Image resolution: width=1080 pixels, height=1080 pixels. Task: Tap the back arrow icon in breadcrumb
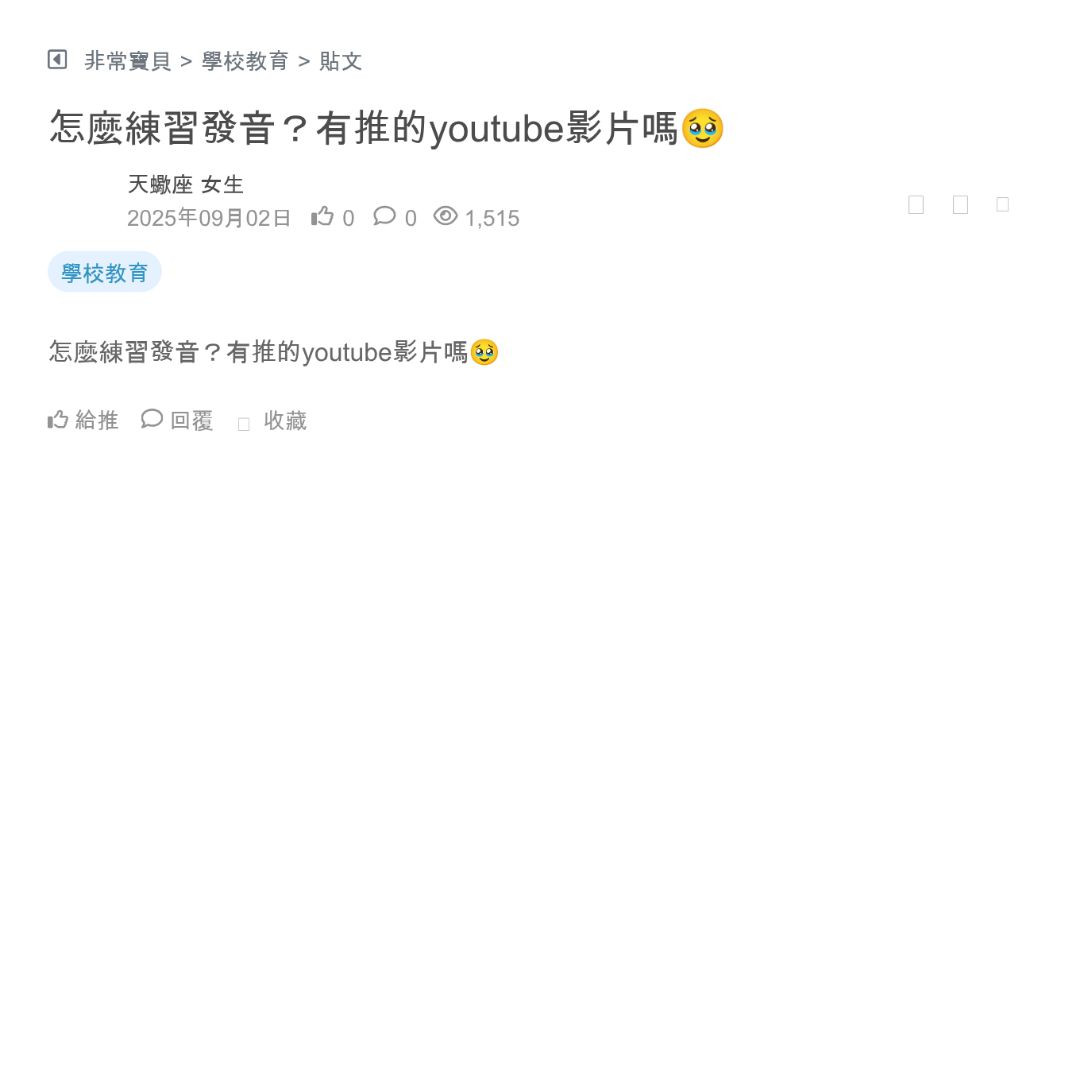point(57,60)
